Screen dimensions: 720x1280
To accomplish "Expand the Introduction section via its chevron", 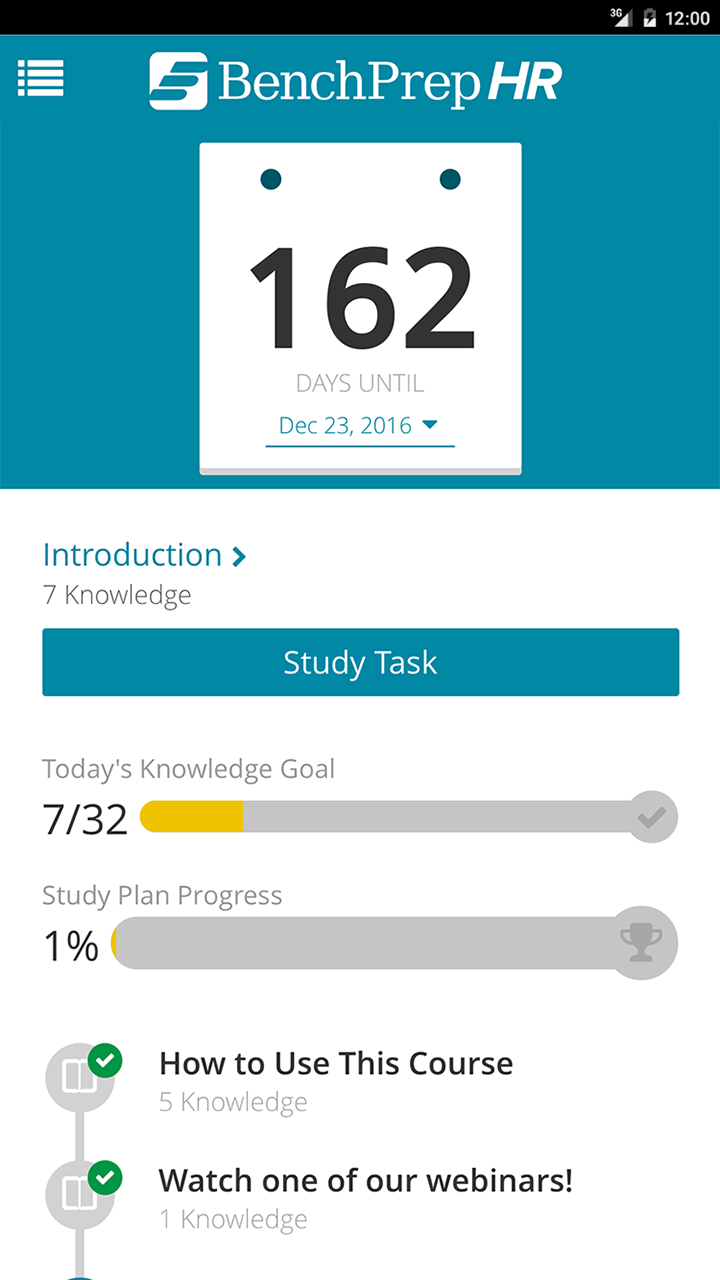I will 237,555.
